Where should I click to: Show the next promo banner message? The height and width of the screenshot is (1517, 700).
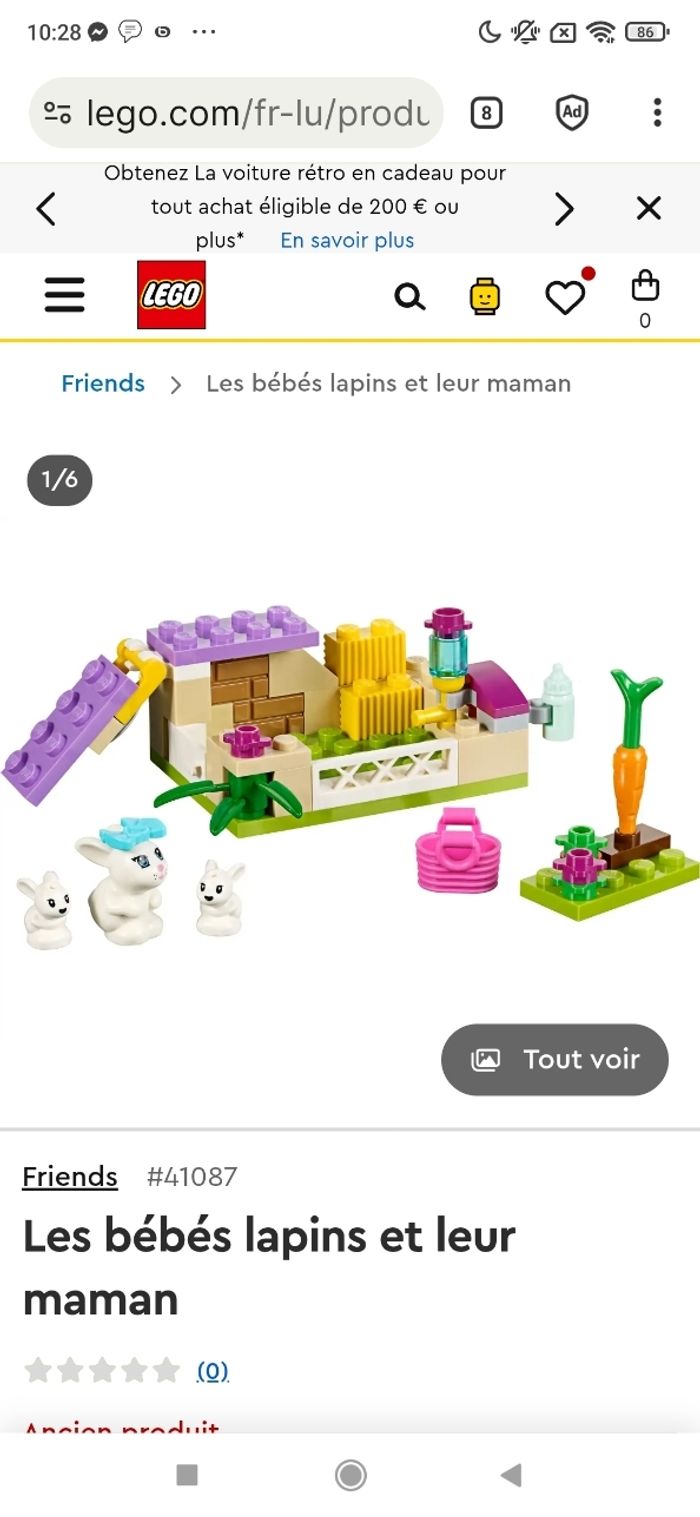[564, 209]
